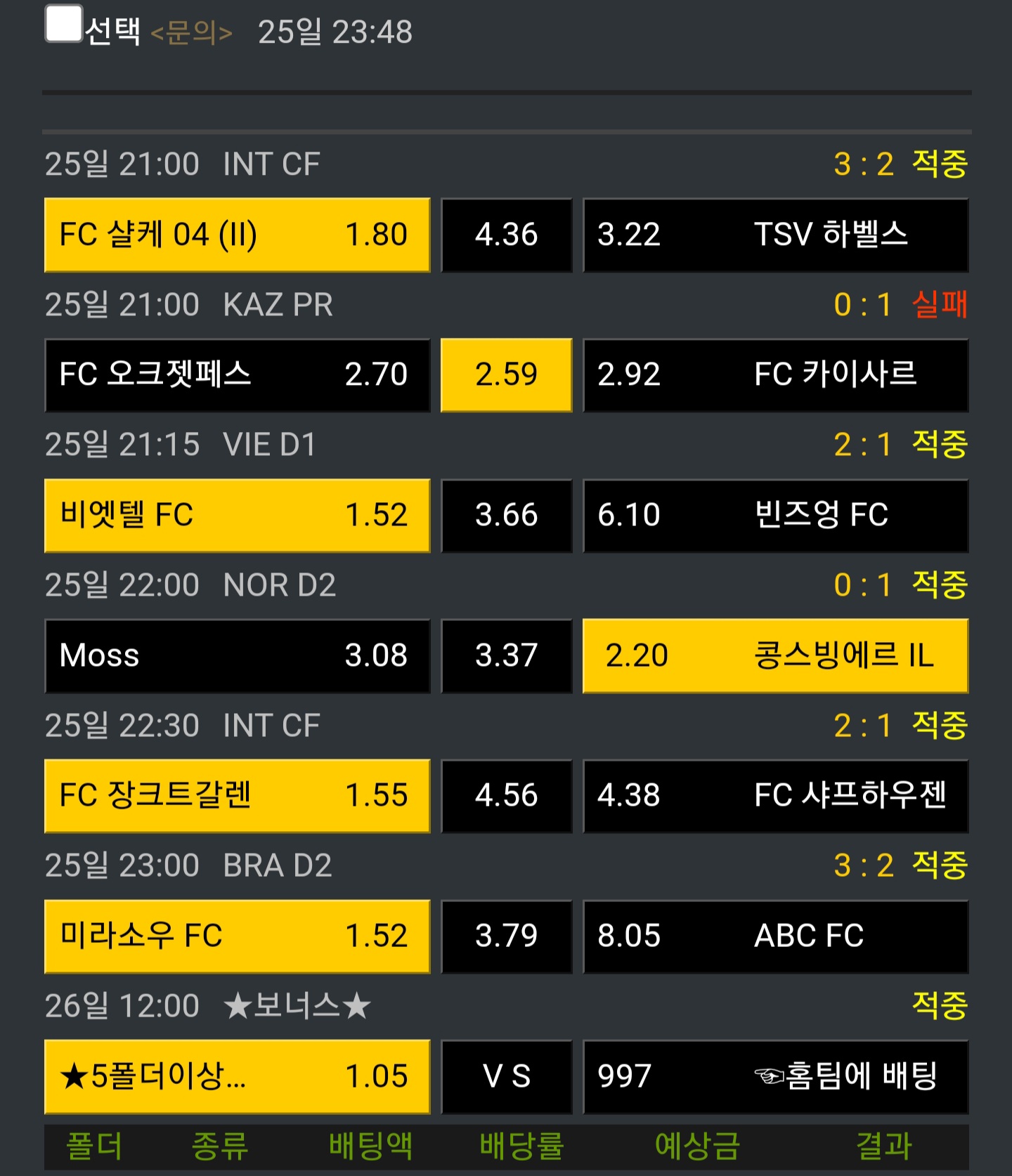Select TSV 하벨스 at 3.22
The height and width of the screenshot is (1176, 1012).
(x=775, y=235)
